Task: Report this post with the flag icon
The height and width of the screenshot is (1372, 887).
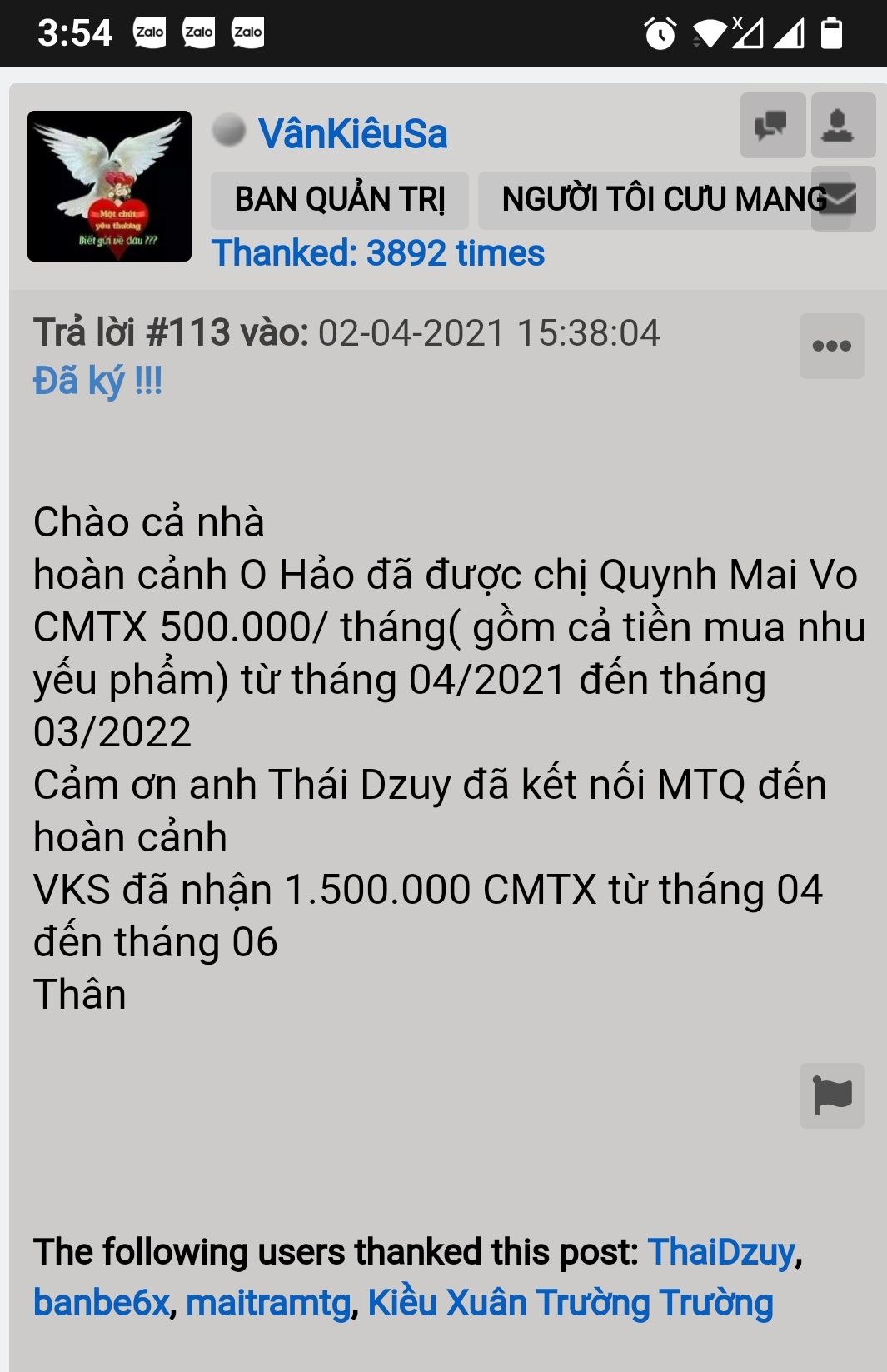Action: coord(831,1095)
